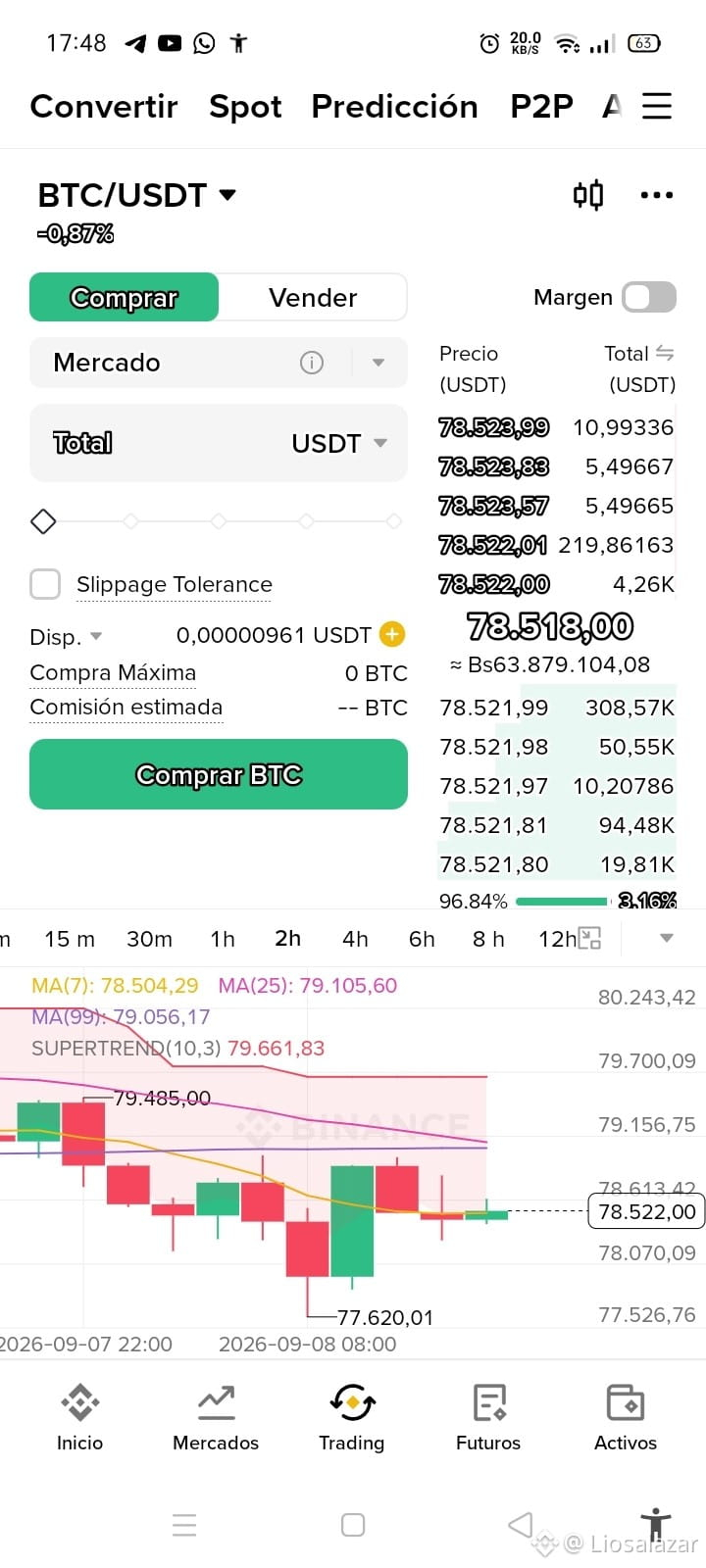The image size is (706, 1568).
Task: Open the candlestick chart view icon
Action: click(x=588, y=195)
